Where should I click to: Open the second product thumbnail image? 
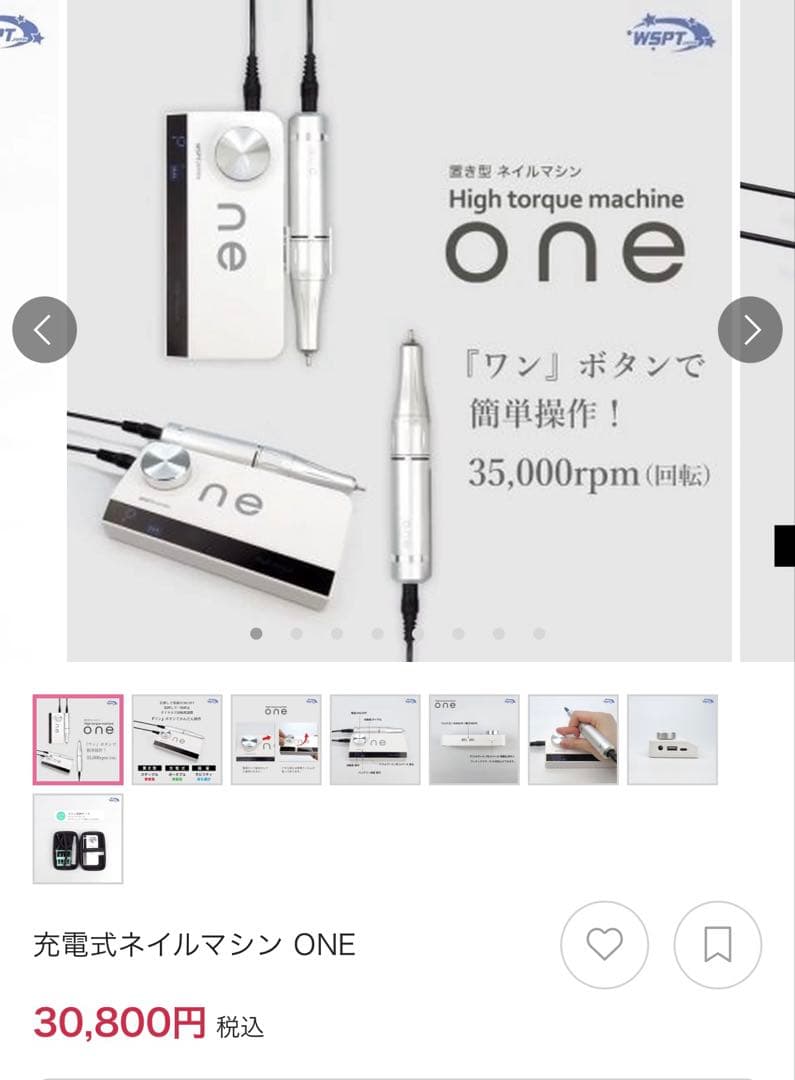coord(177,739)
